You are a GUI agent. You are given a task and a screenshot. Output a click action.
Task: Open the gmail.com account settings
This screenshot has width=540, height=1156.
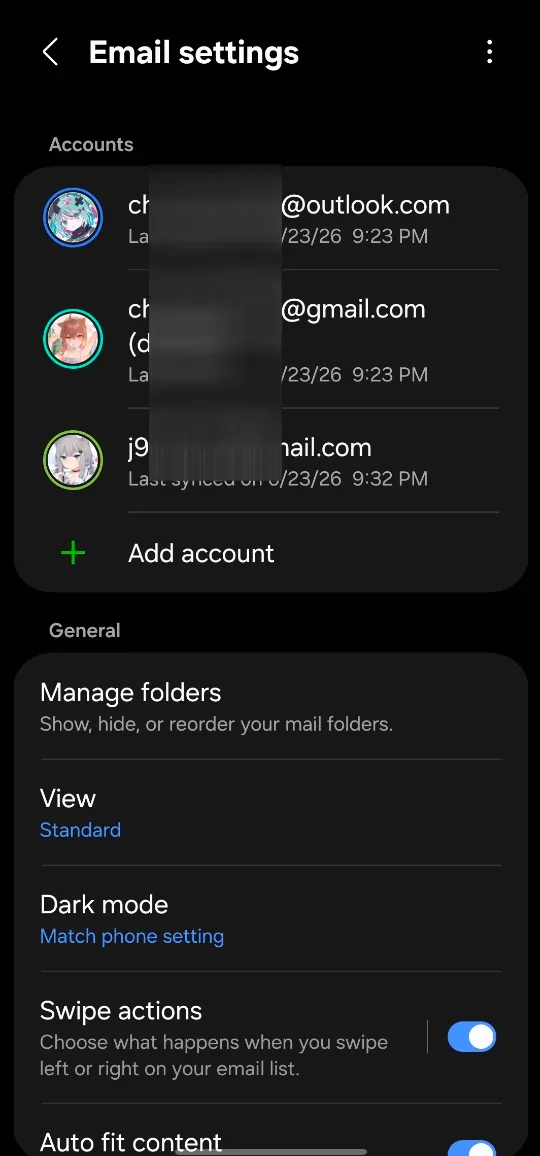coord(271,339)
